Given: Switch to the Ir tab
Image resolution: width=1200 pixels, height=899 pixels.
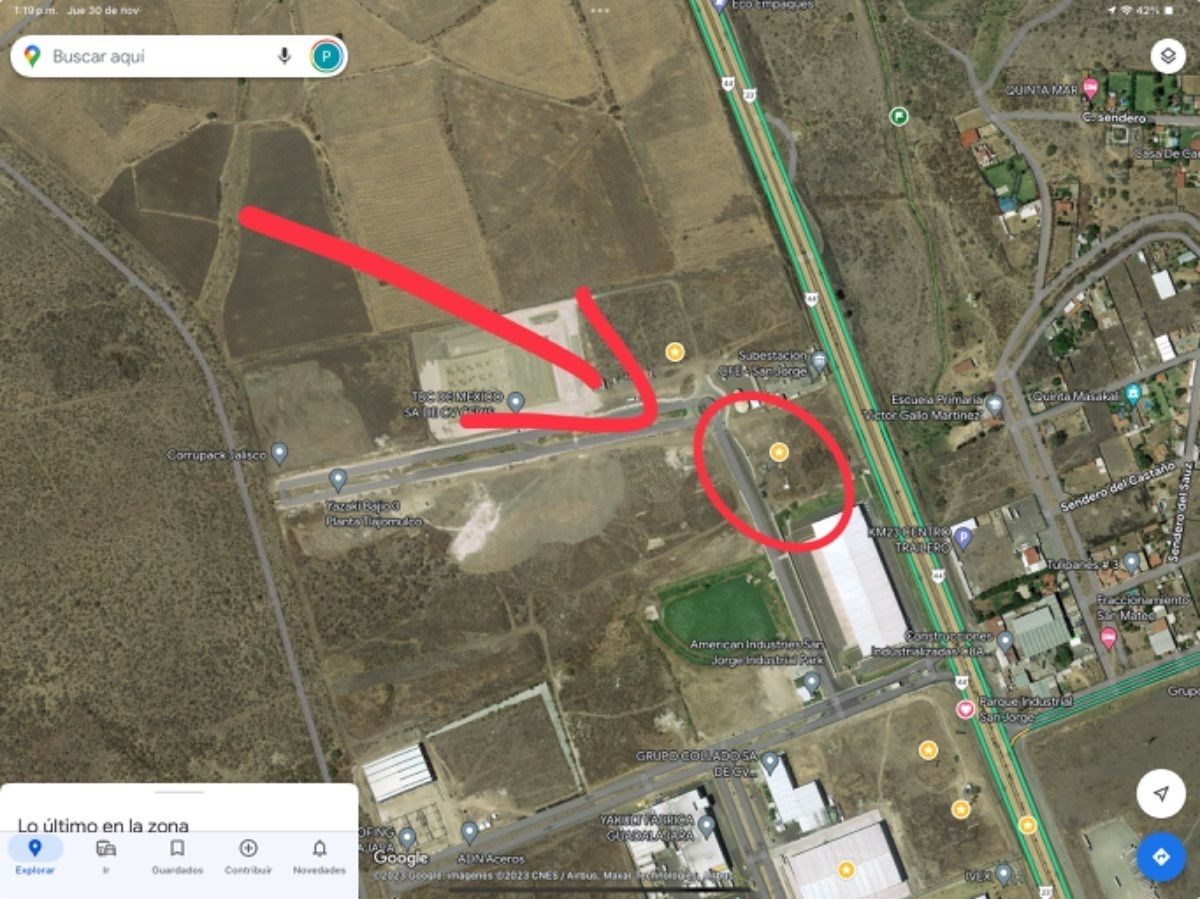Looking at the screenshot, I should point(106,856).
